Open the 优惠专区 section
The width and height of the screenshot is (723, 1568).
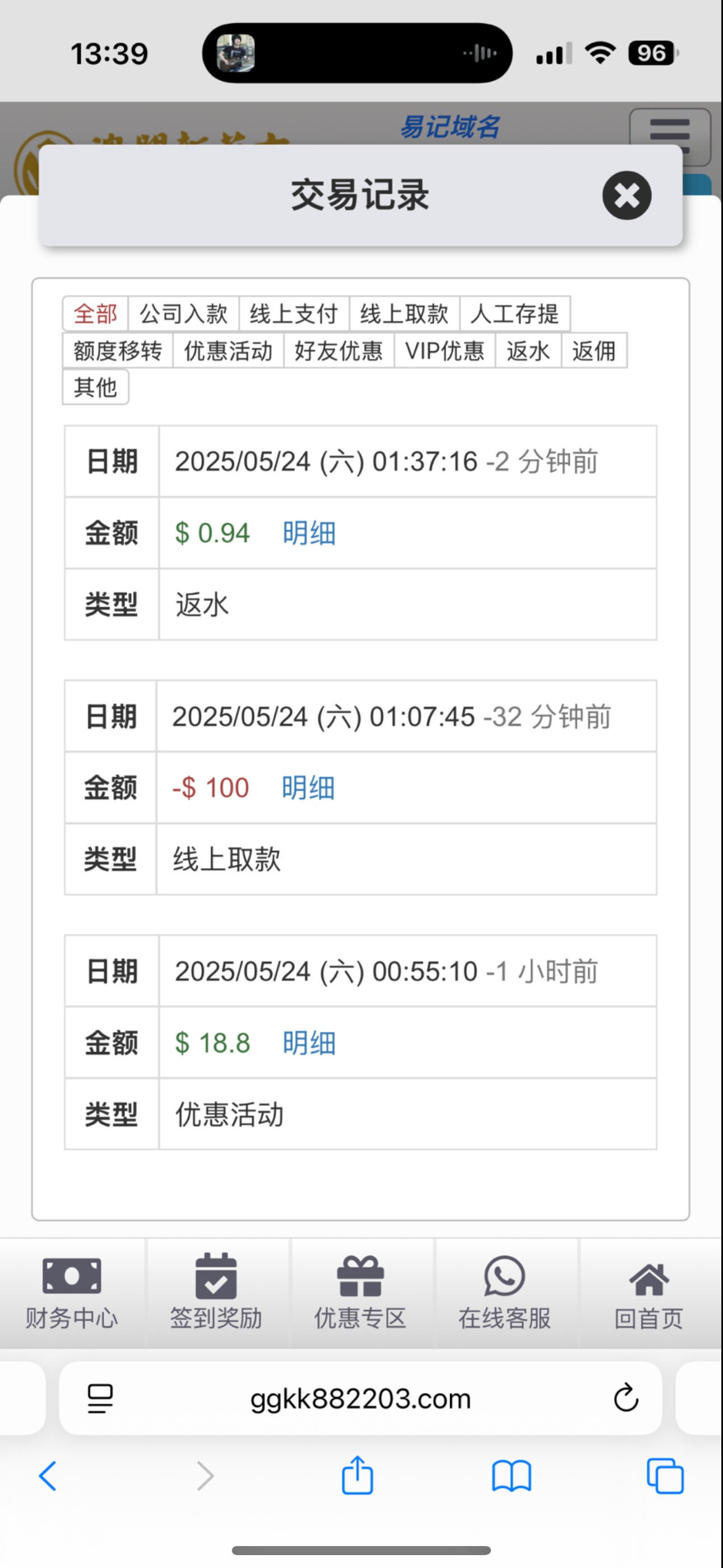coord(360,1293)
